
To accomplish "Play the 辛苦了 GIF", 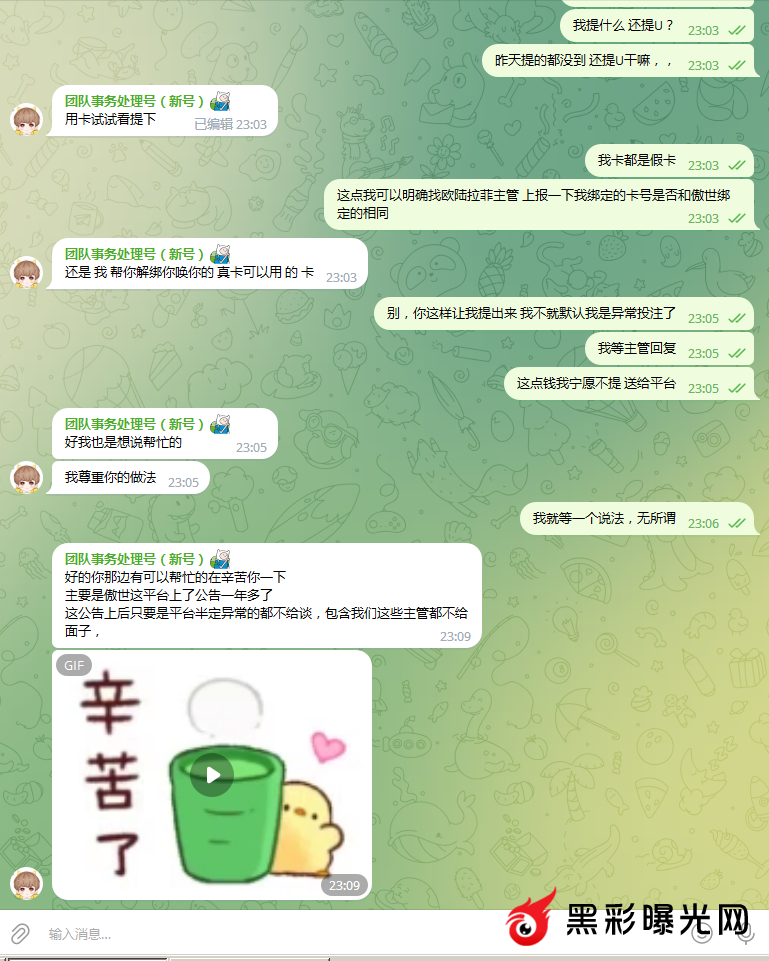I will (212, 774).
